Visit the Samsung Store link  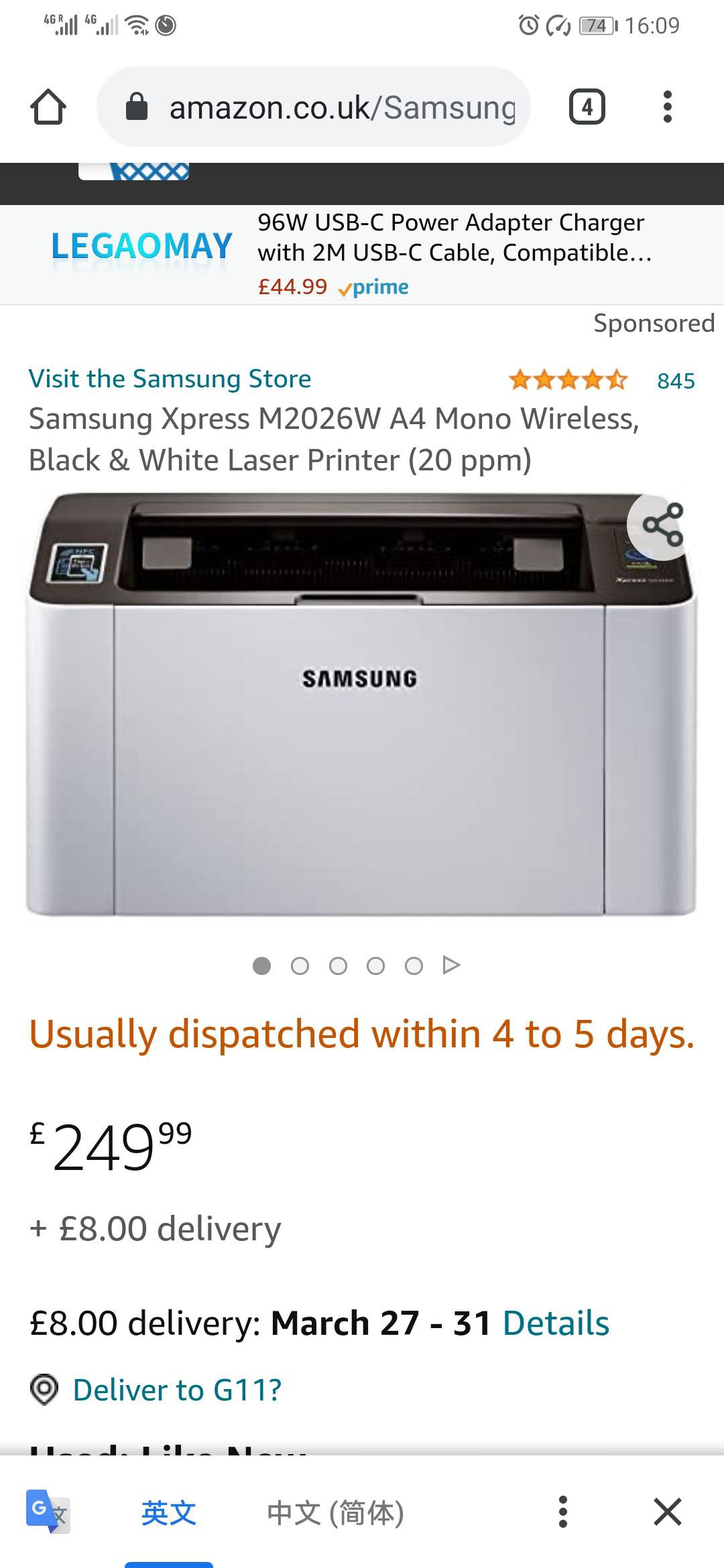(170, 379)
